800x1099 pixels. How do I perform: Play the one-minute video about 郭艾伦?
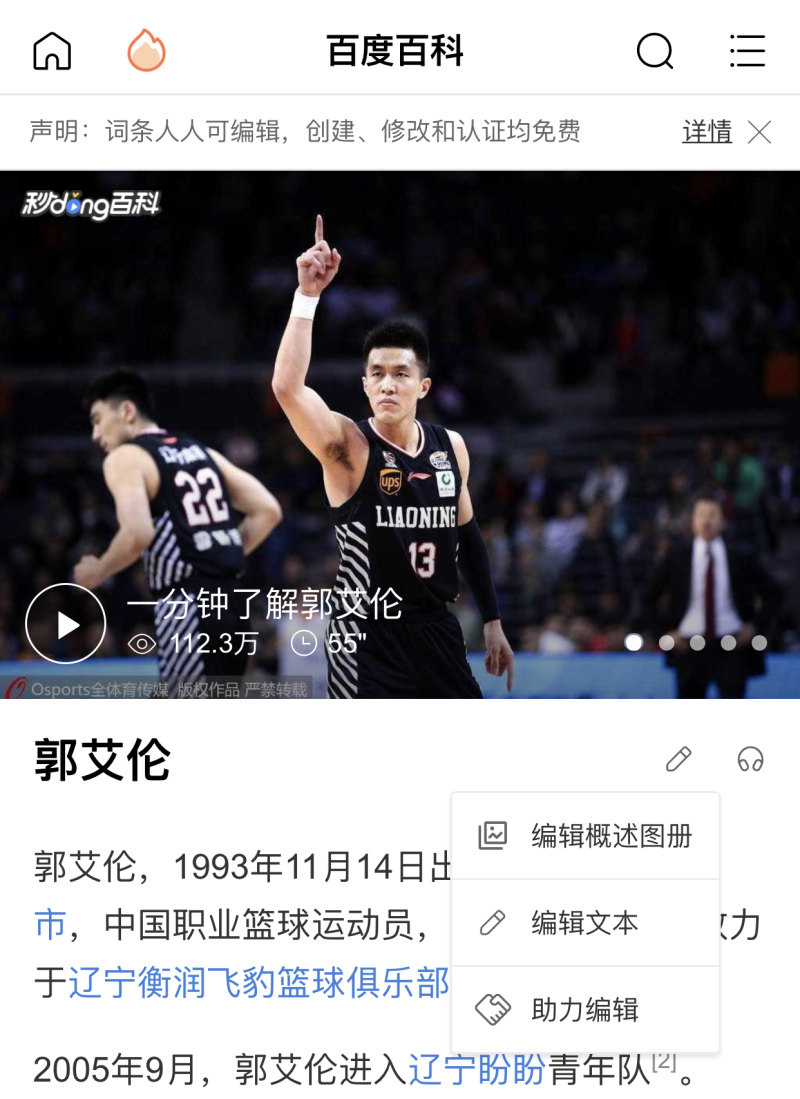(x=66, y=624)
